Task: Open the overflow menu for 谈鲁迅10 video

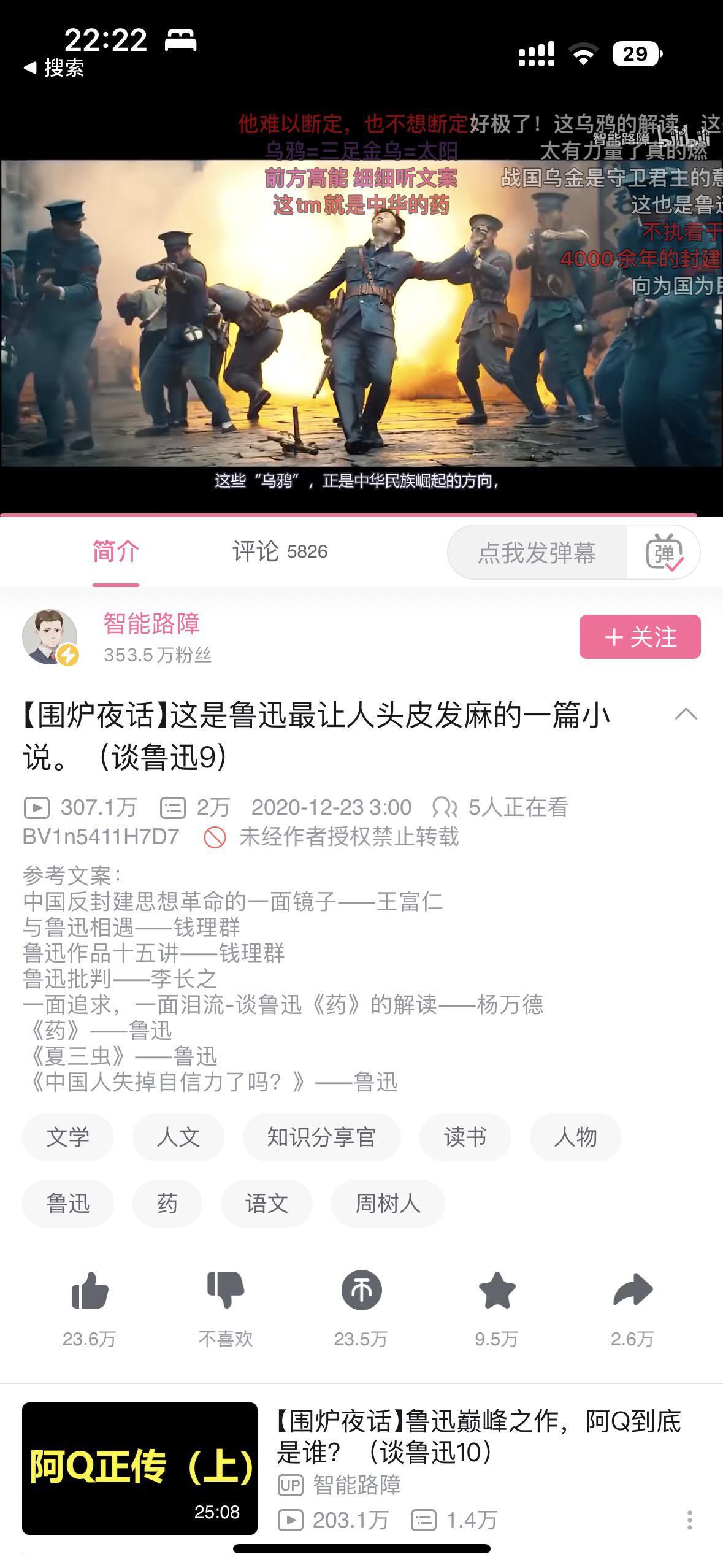Action: (689, 1520)
